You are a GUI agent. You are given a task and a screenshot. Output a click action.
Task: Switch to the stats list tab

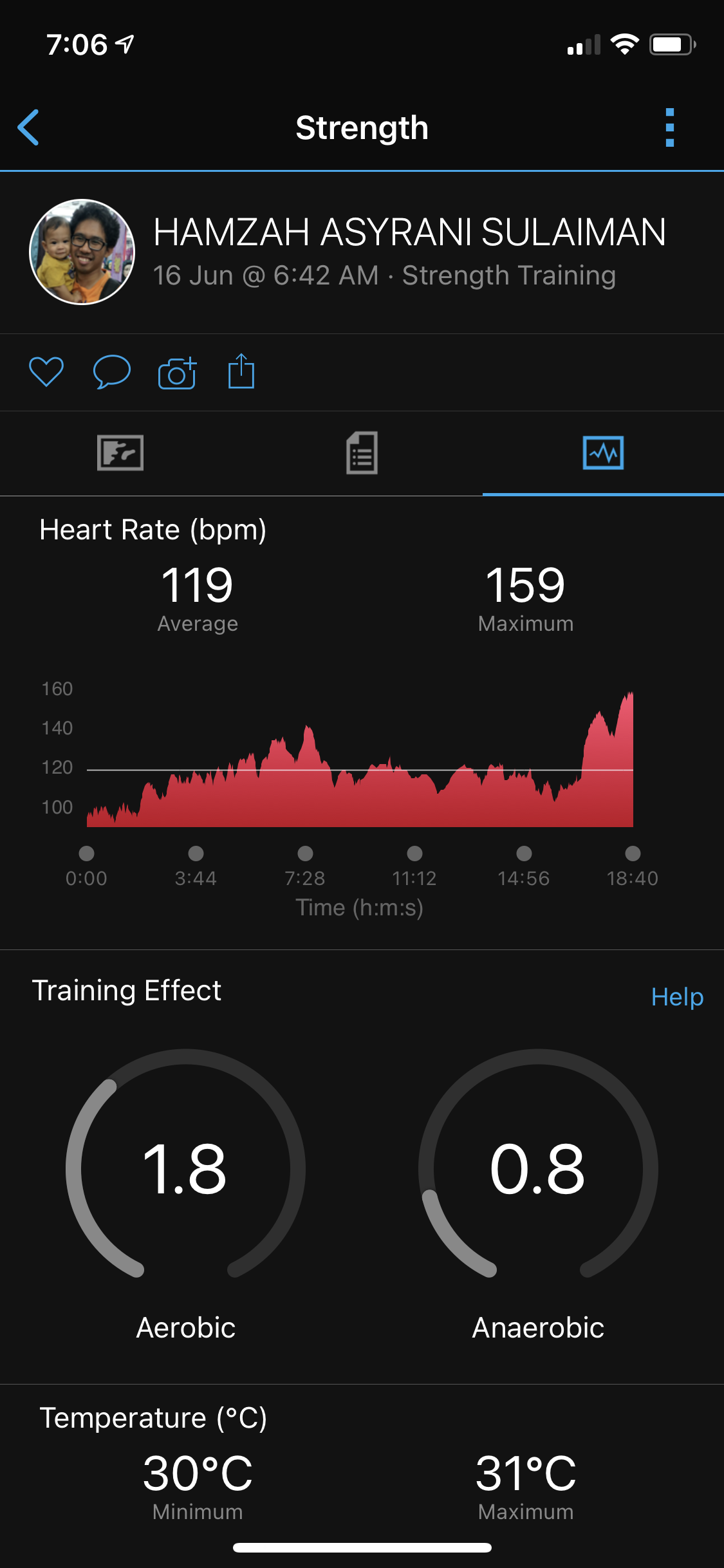(x=362, y=453)
